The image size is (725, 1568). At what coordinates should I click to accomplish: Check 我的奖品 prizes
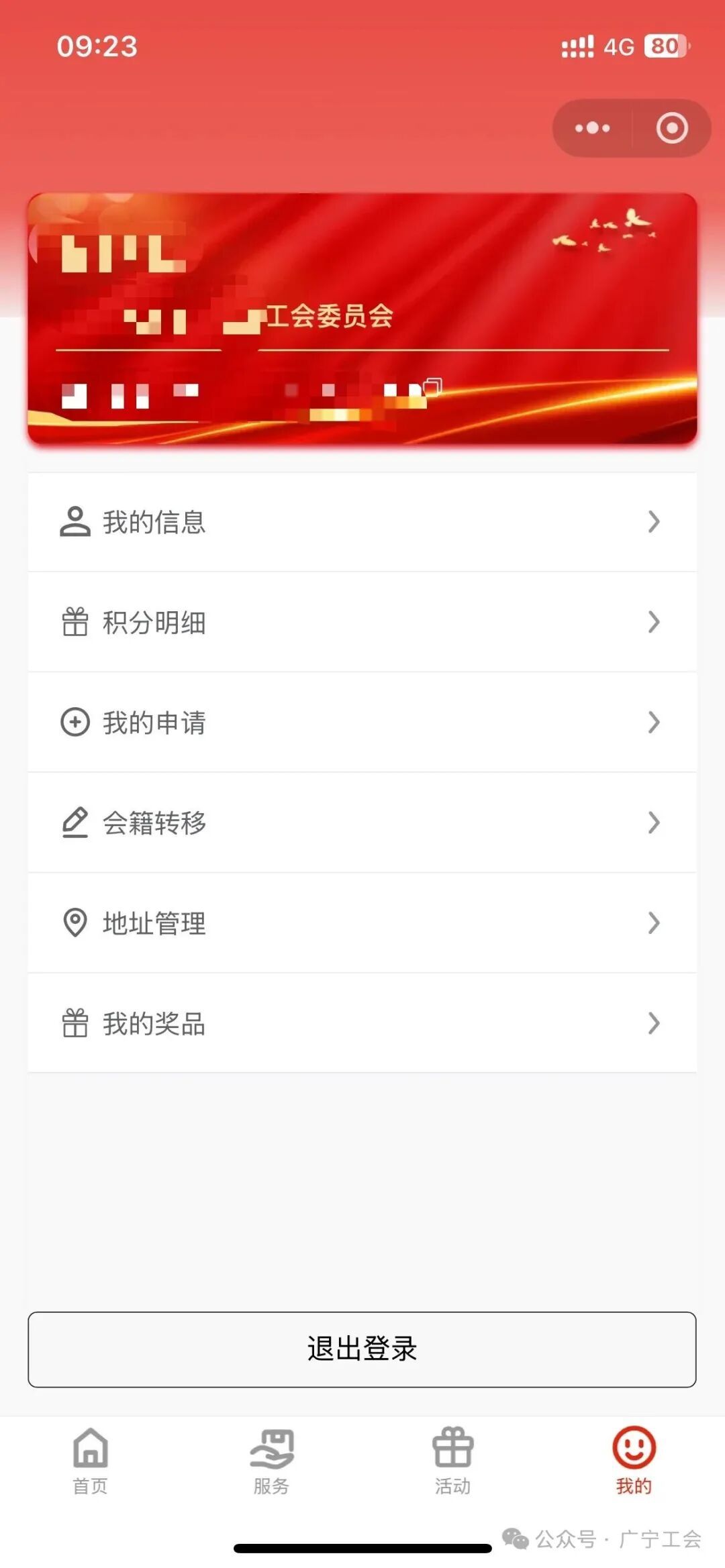362,1023
